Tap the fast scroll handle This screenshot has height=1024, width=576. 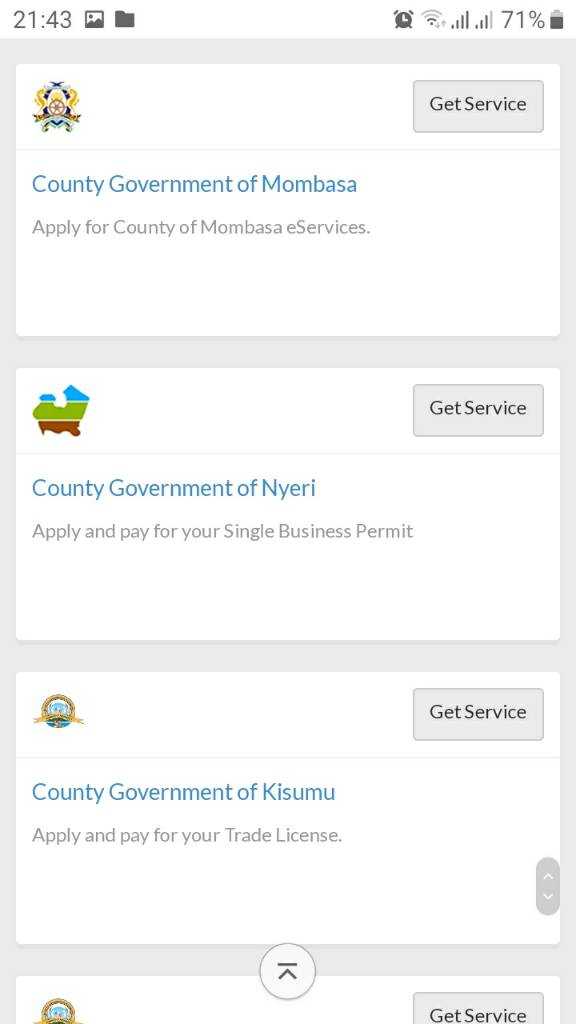(548, 886)
